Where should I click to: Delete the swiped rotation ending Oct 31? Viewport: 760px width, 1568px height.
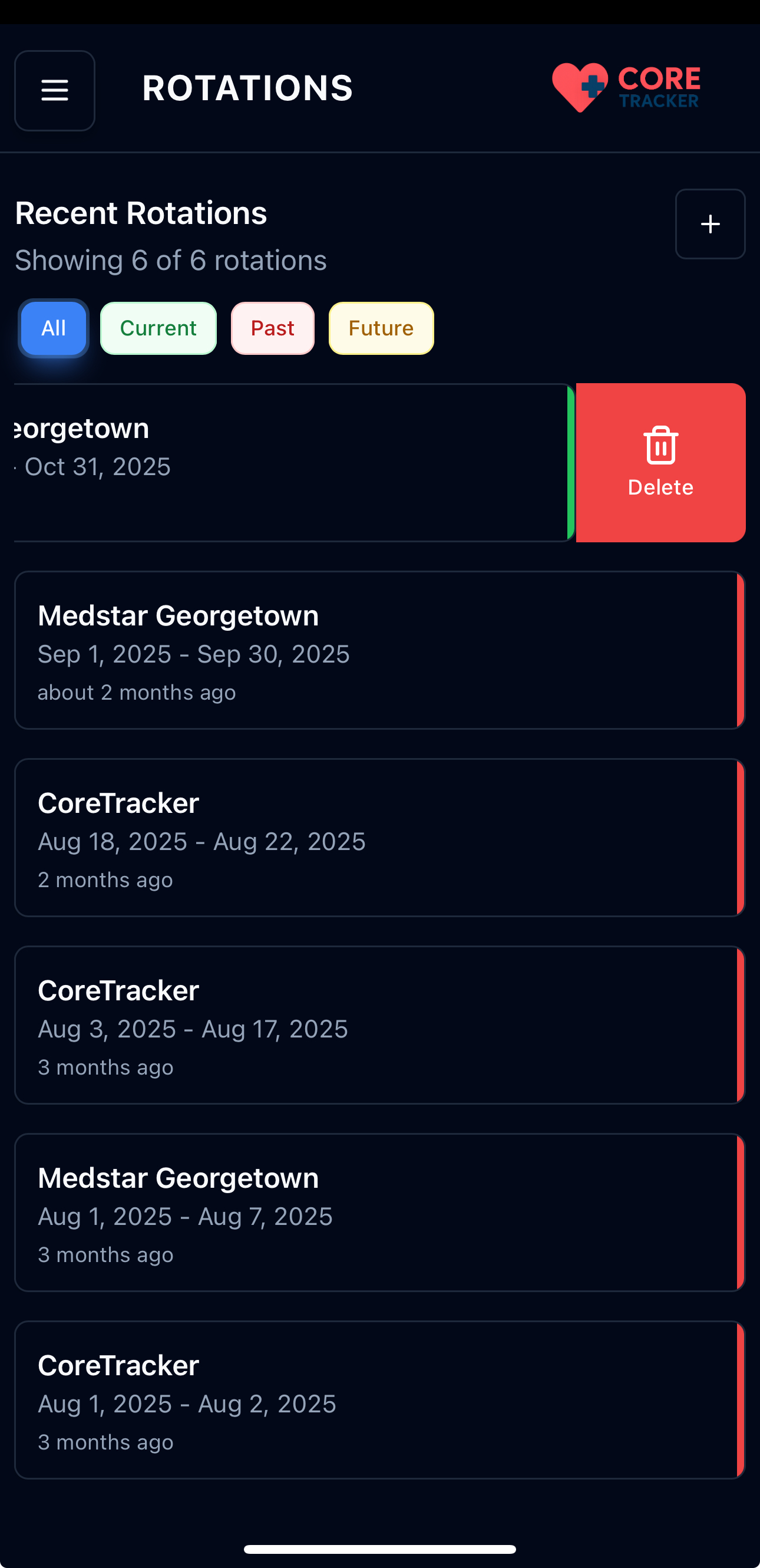point(660,463)
